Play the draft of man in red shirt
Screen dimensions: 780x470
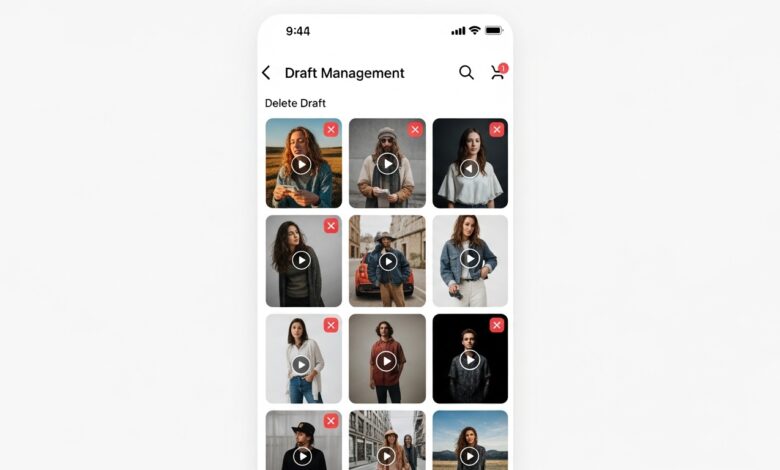tap(387, 358)
